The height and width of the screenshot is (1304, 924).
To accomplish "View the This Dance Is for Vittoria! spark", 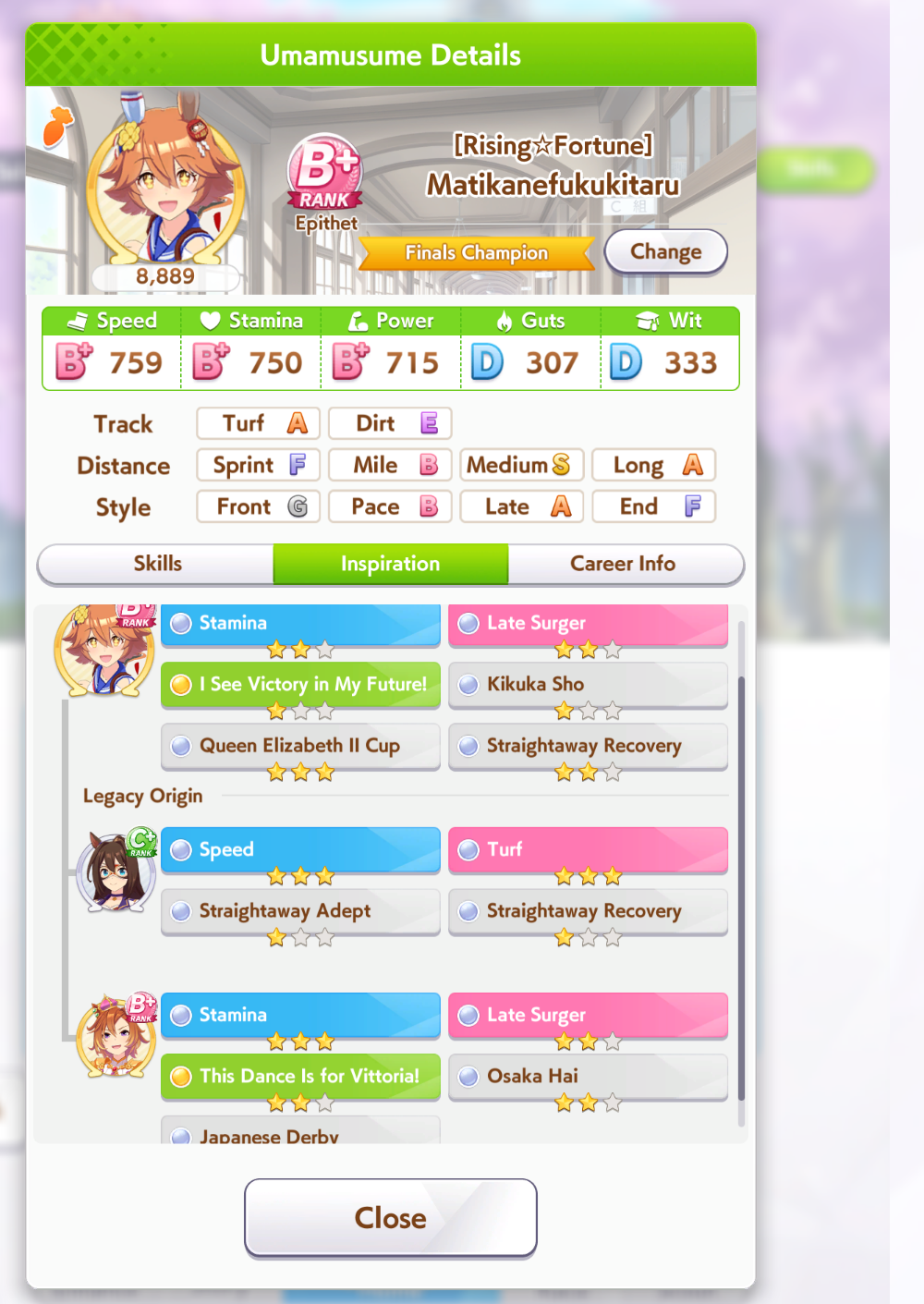I will click(x=300, y=1077).
